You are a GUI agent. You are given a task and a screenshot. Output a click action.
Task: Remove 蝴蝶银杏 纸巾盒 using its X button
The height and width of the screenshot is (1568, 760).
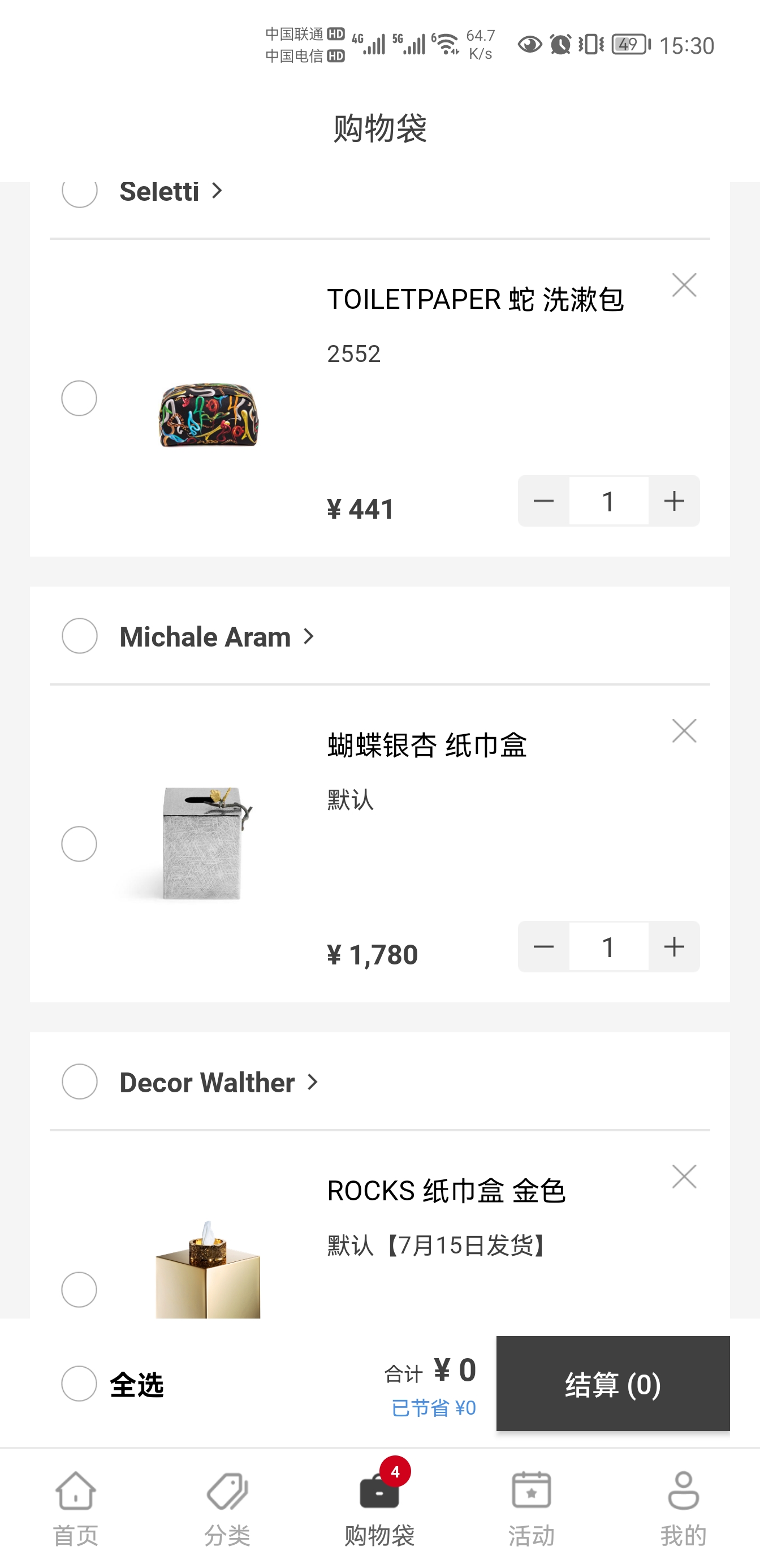[684, 730]
